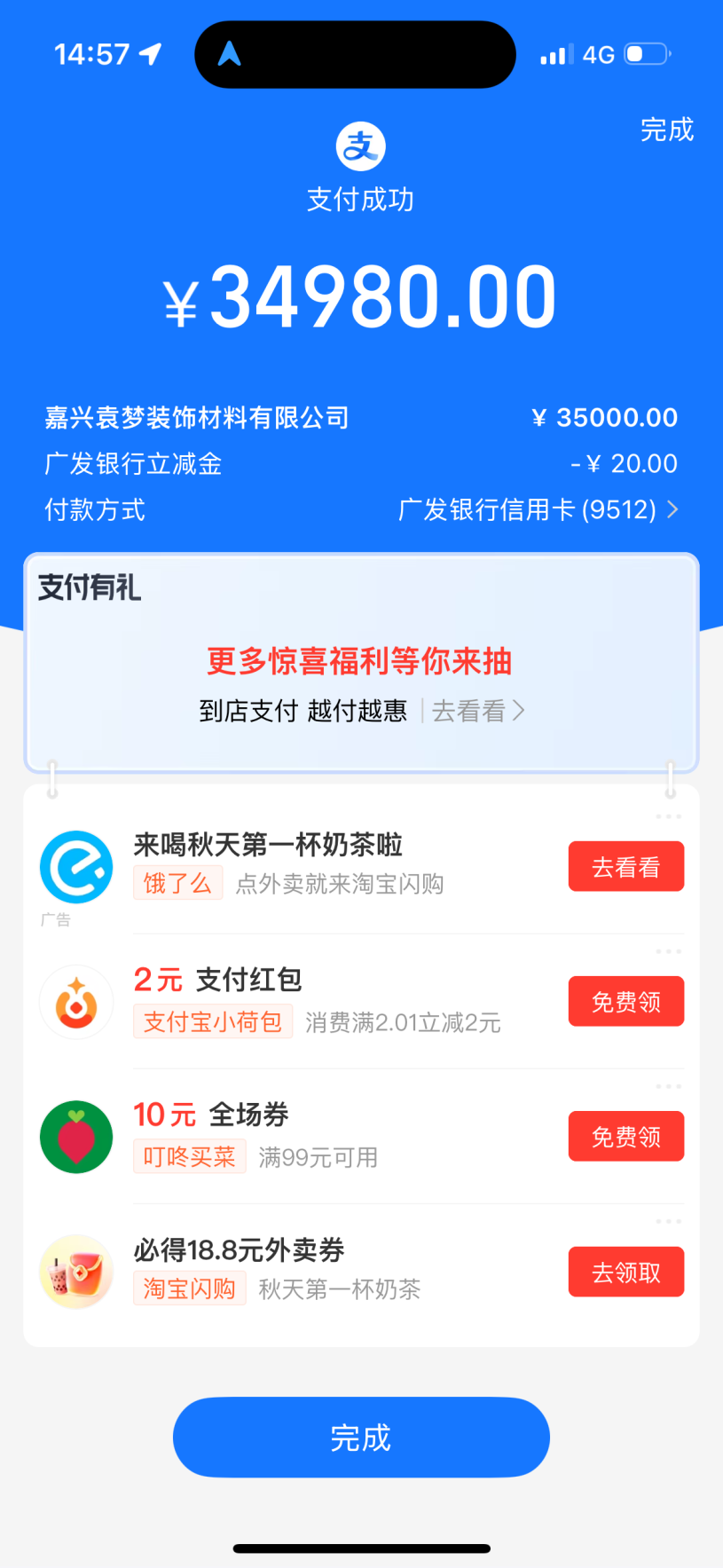Tap 完成 in the top right corner

click(667, 130)
